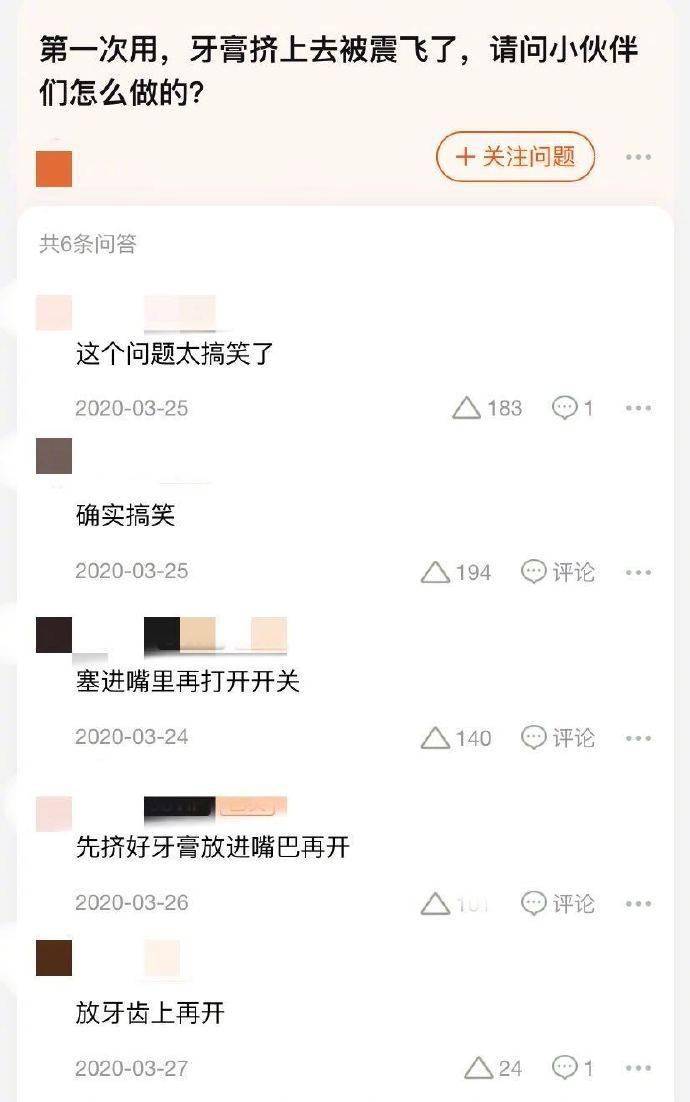Screen dimensions: 690x1102
Task: Open overflow menu next to 关注问题
Action: 638,157
